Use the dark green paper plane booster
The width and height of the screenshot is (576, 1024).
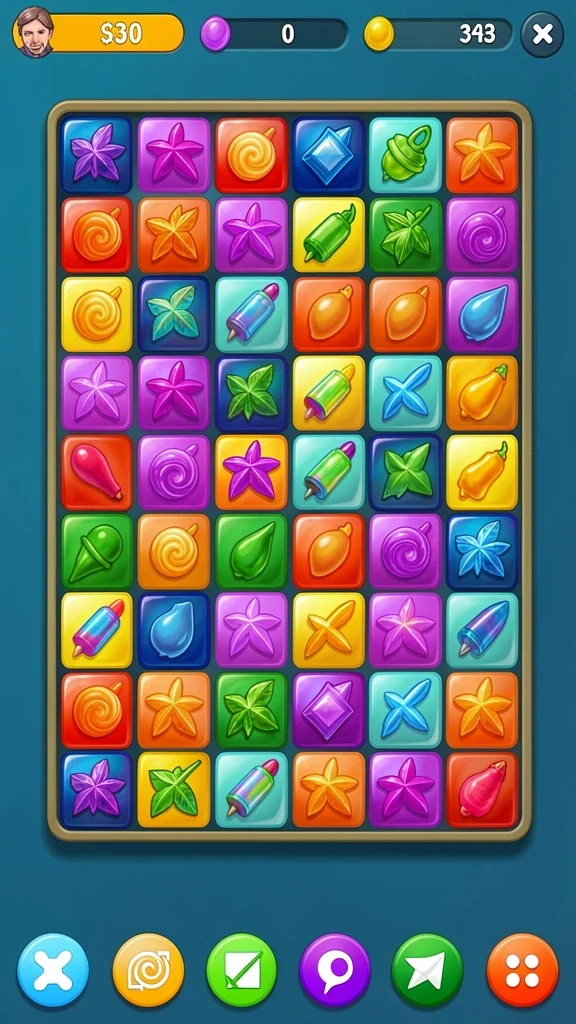pos(427,970)
